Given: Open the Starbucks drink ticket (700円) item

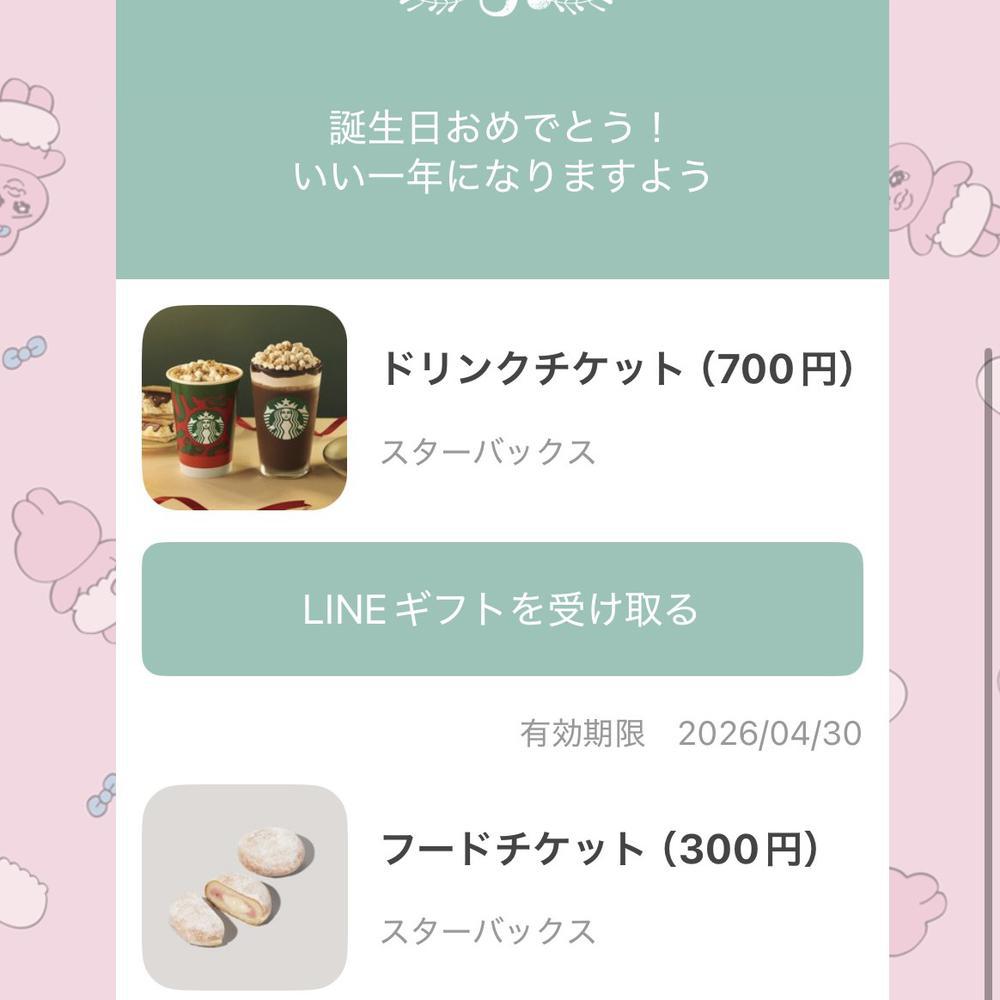Looking at the screenshot, I should 616,371.
